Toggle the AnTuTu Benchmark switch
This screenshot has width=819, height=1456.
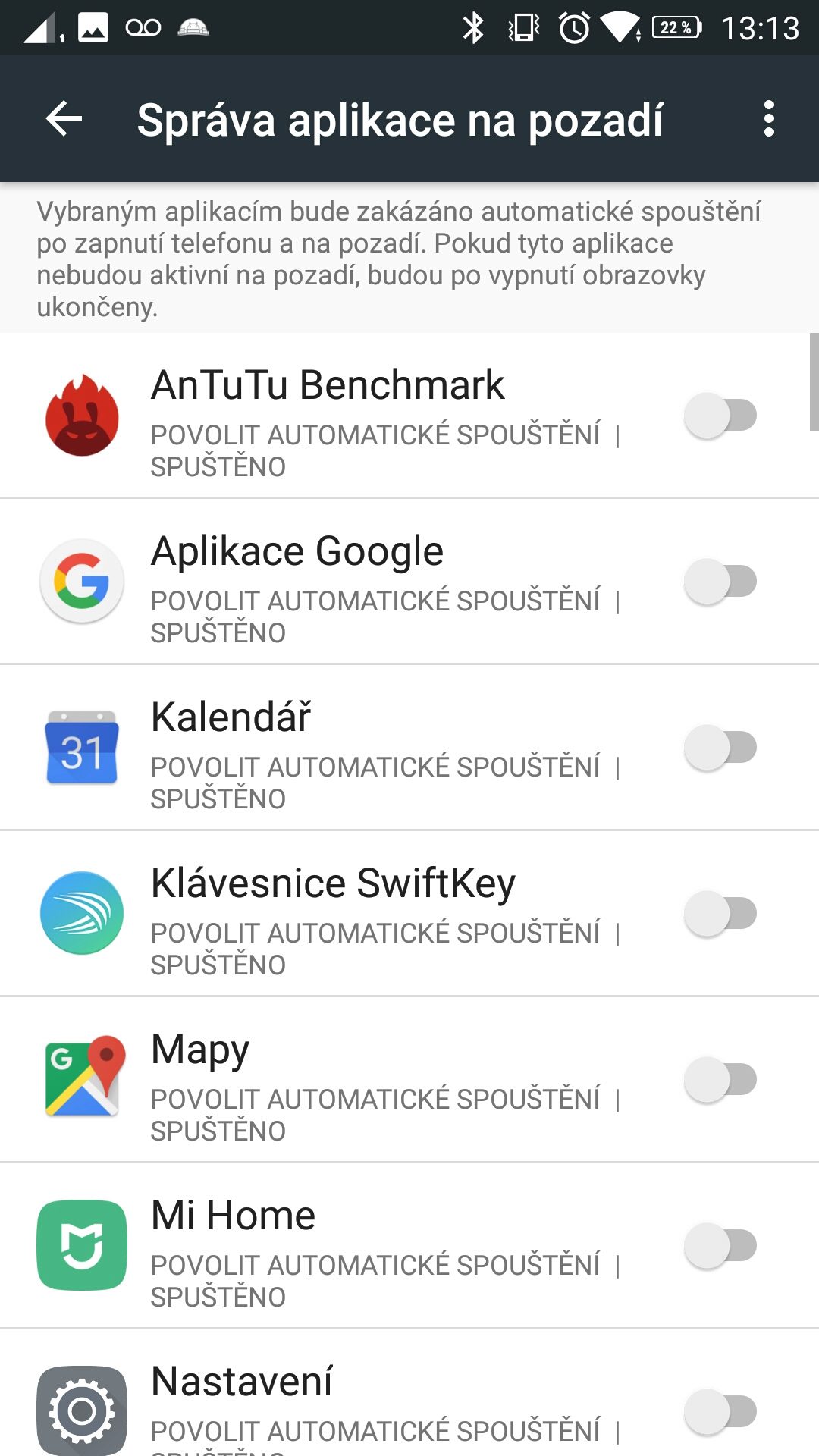[x=720, y=416]
